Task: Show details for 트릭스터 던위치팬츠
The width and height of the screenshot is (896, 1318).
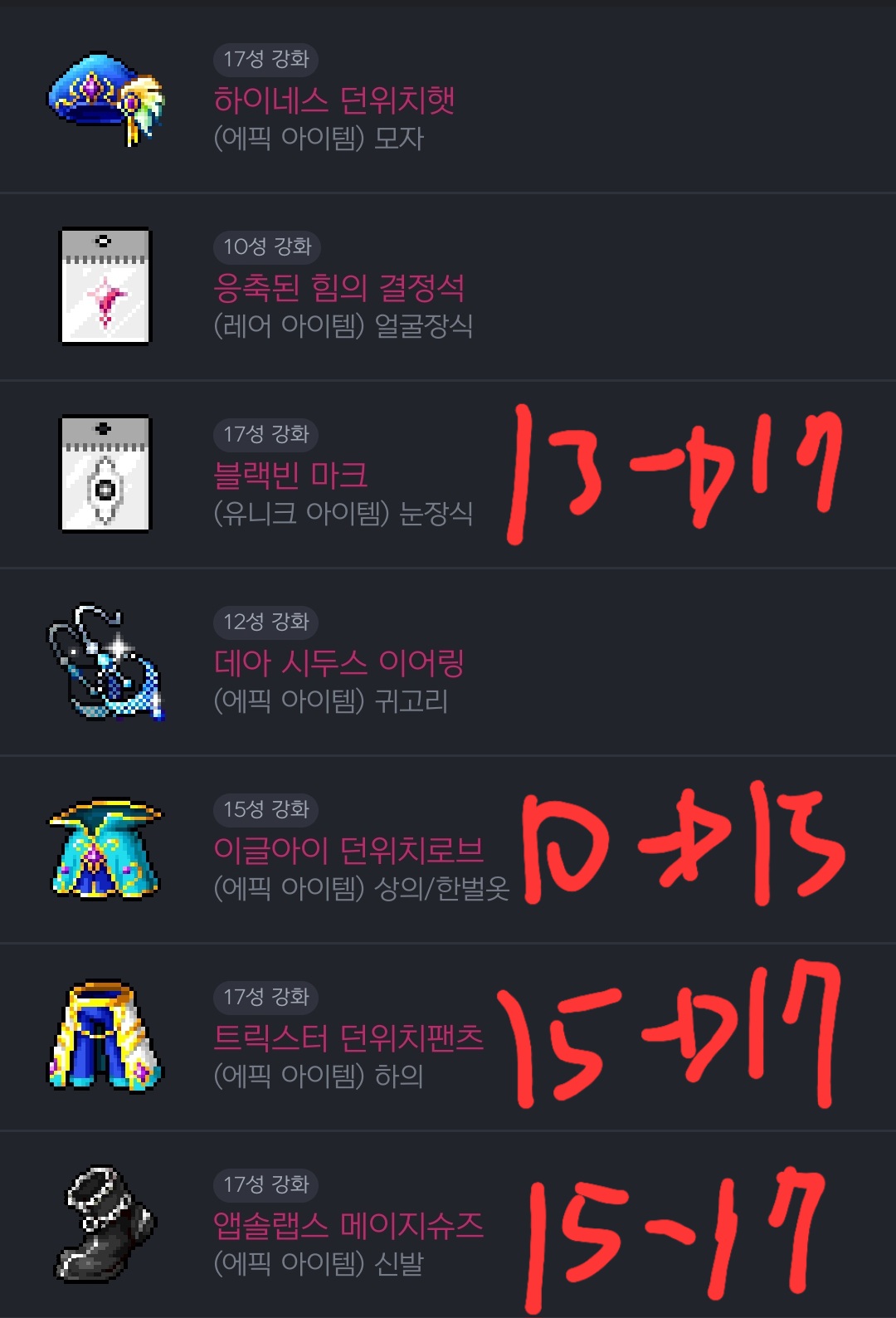Action: [448, 1037]
